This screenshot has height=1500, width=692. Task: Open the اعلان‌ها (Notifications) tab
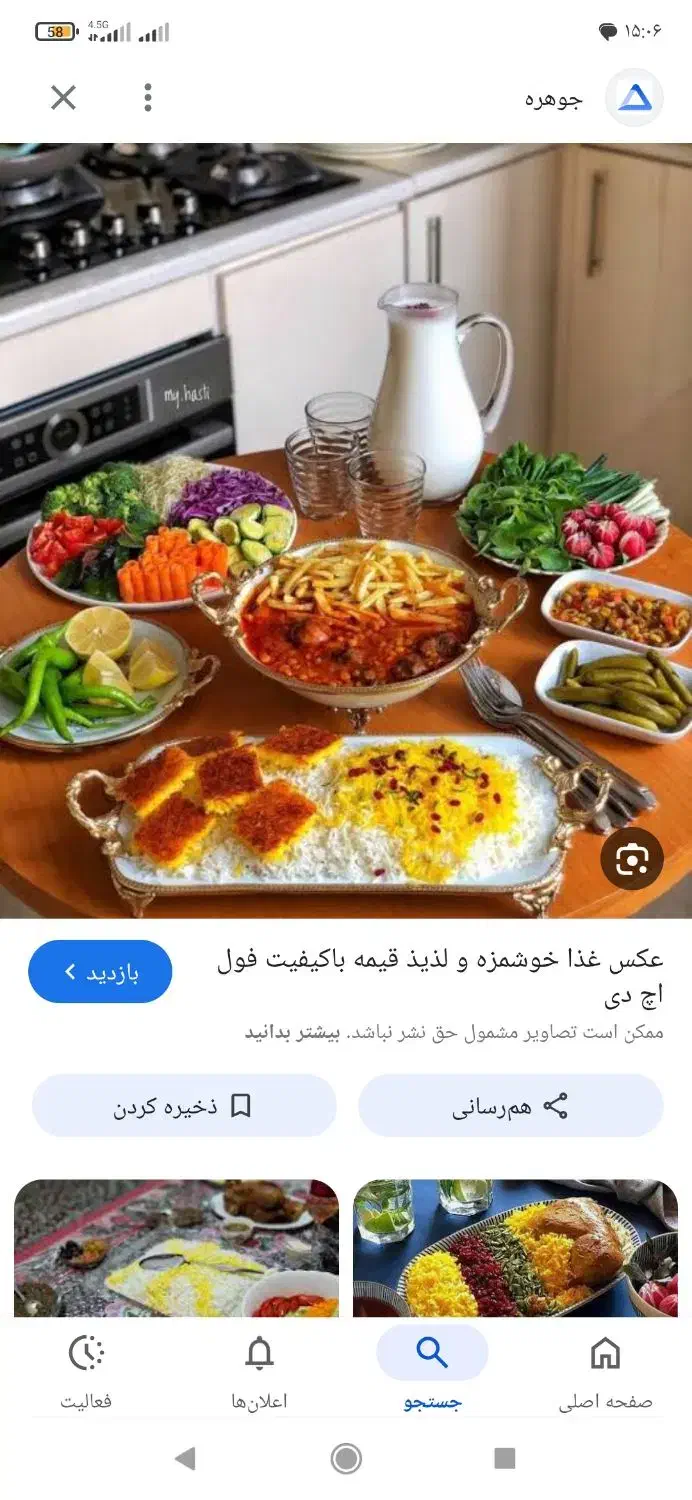click(x=259, y=1370)
